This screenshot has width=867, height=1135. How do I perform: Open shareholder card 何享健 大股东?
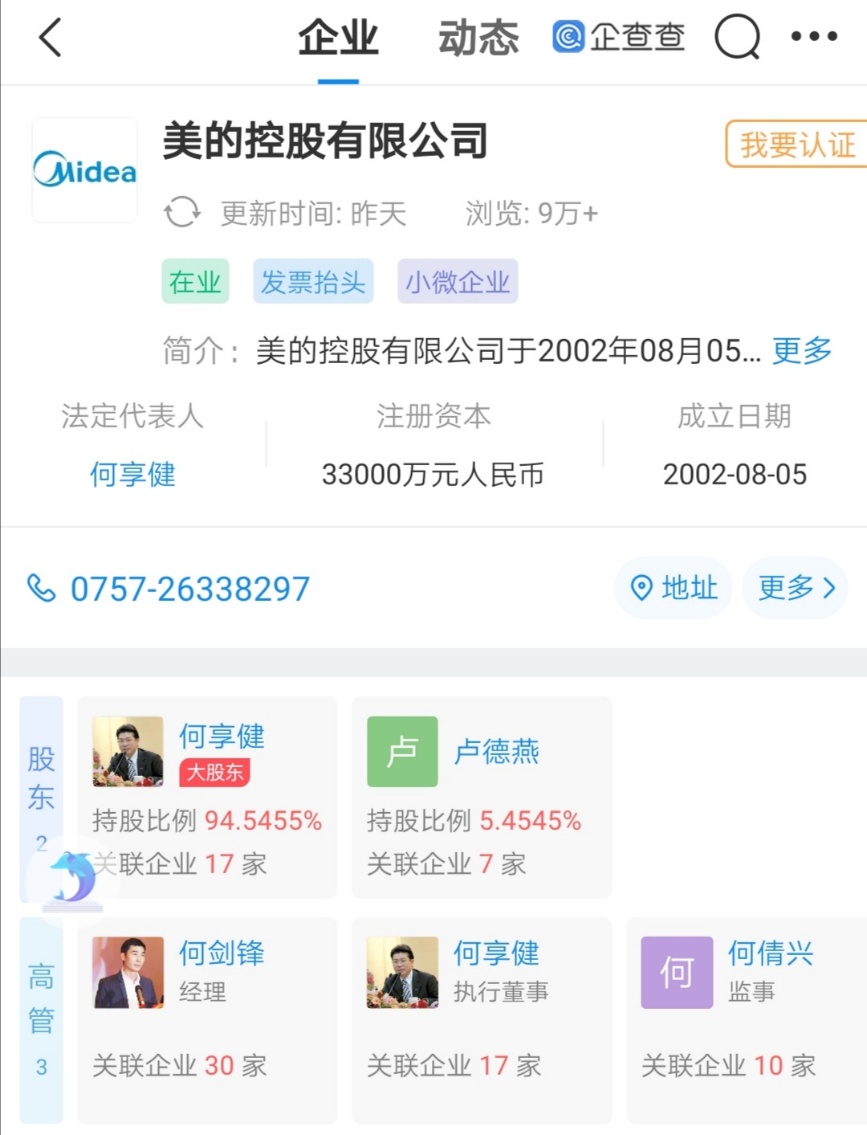click(207, 797)
